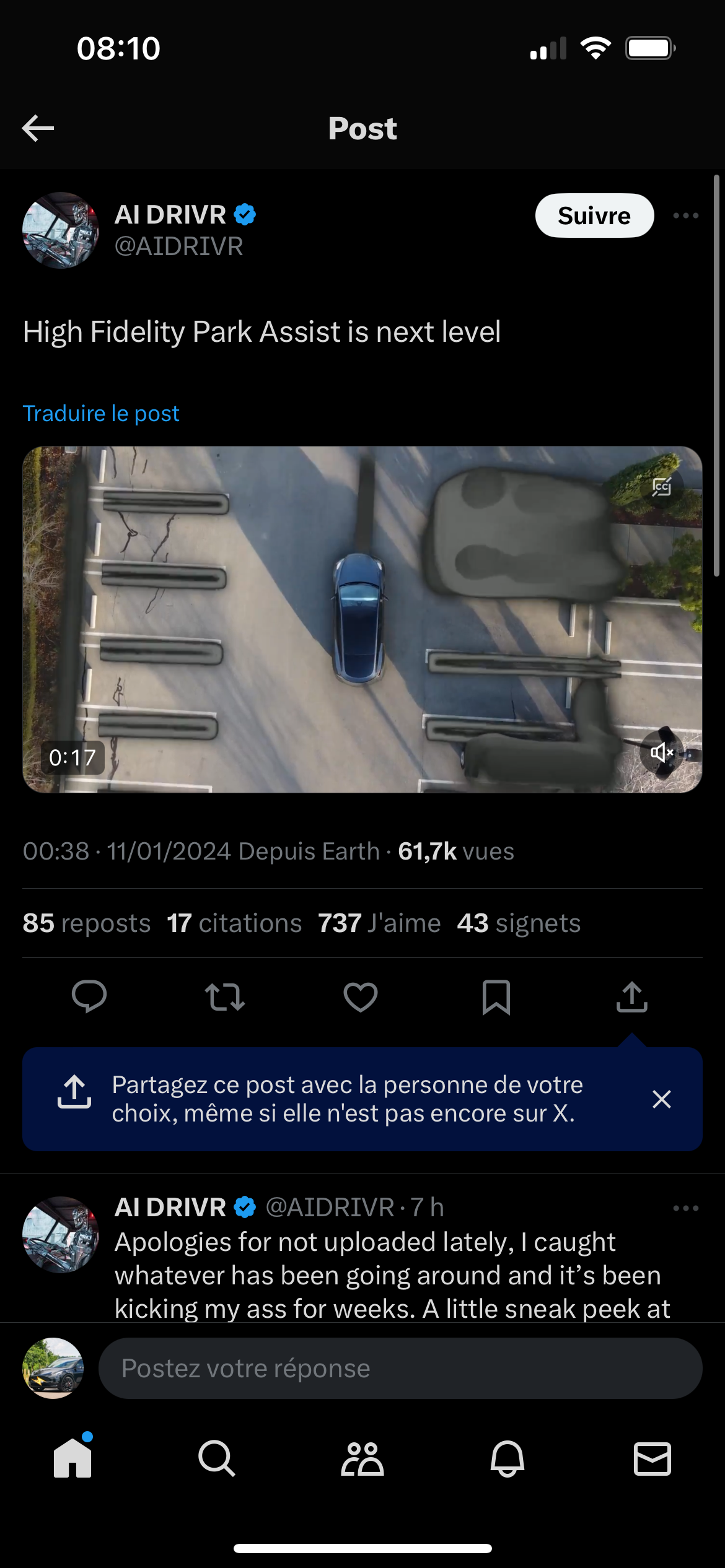The height and width of the screenshot is (1568, 725).
Task: Tap the Postez votre réponse field
Action: point(400,1368)
